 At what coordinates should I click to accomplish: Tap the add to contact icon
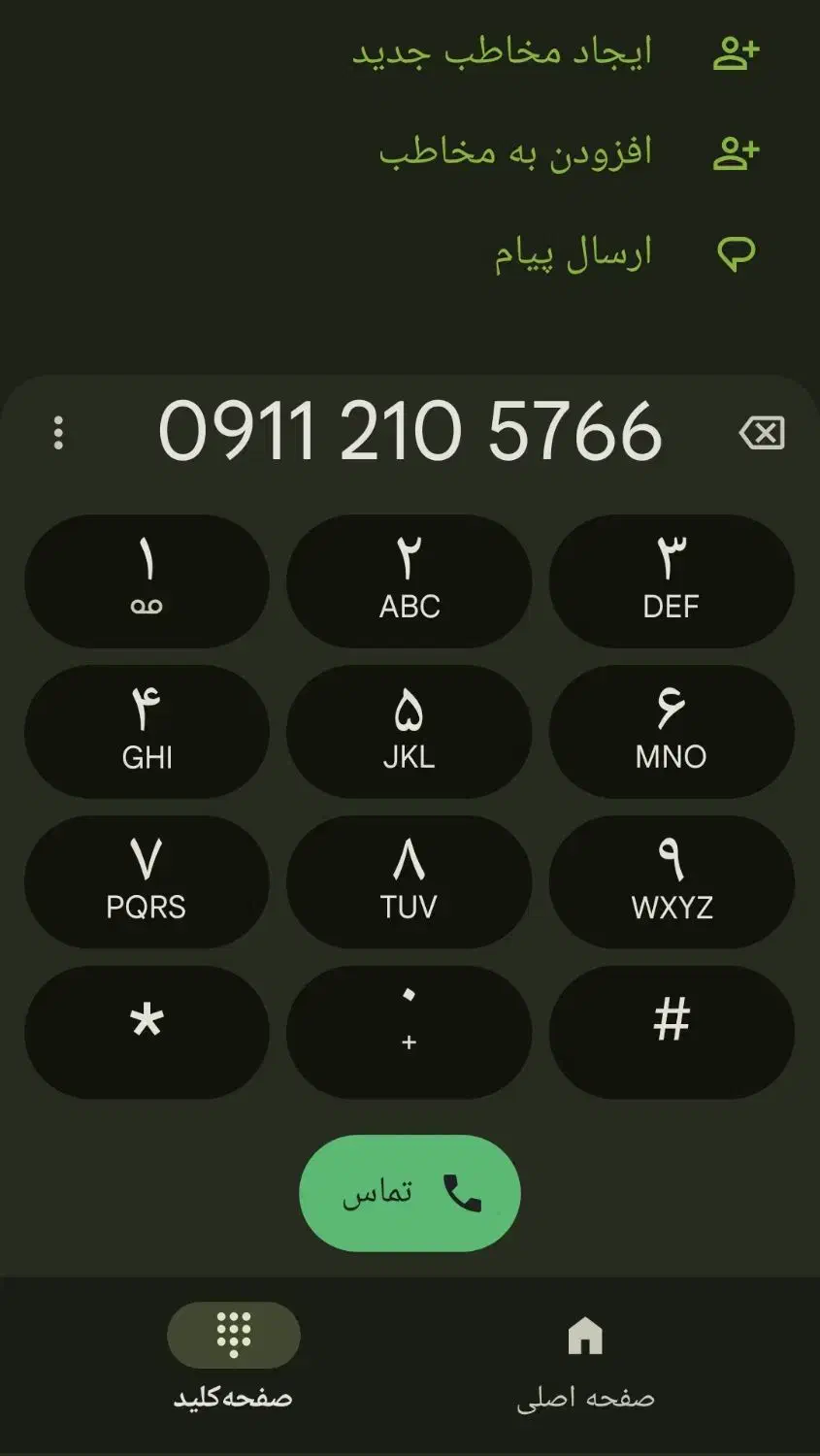tap(738, 150)
